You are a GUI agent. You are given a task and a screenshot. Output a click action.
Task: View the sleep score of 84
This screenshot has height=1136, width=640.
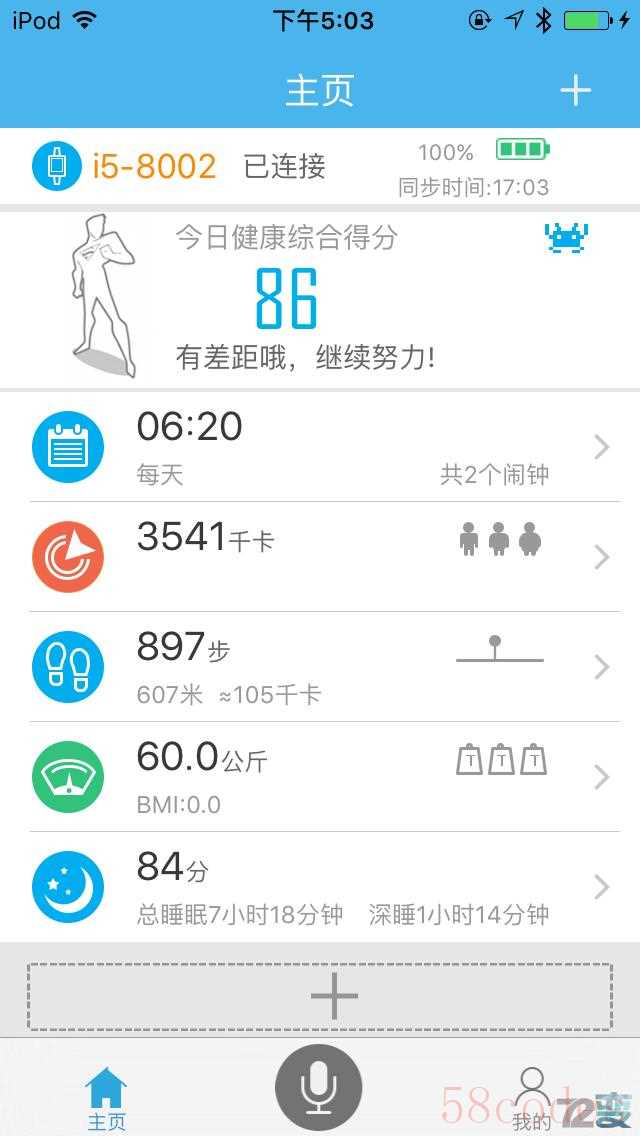(x=320, y=886)
